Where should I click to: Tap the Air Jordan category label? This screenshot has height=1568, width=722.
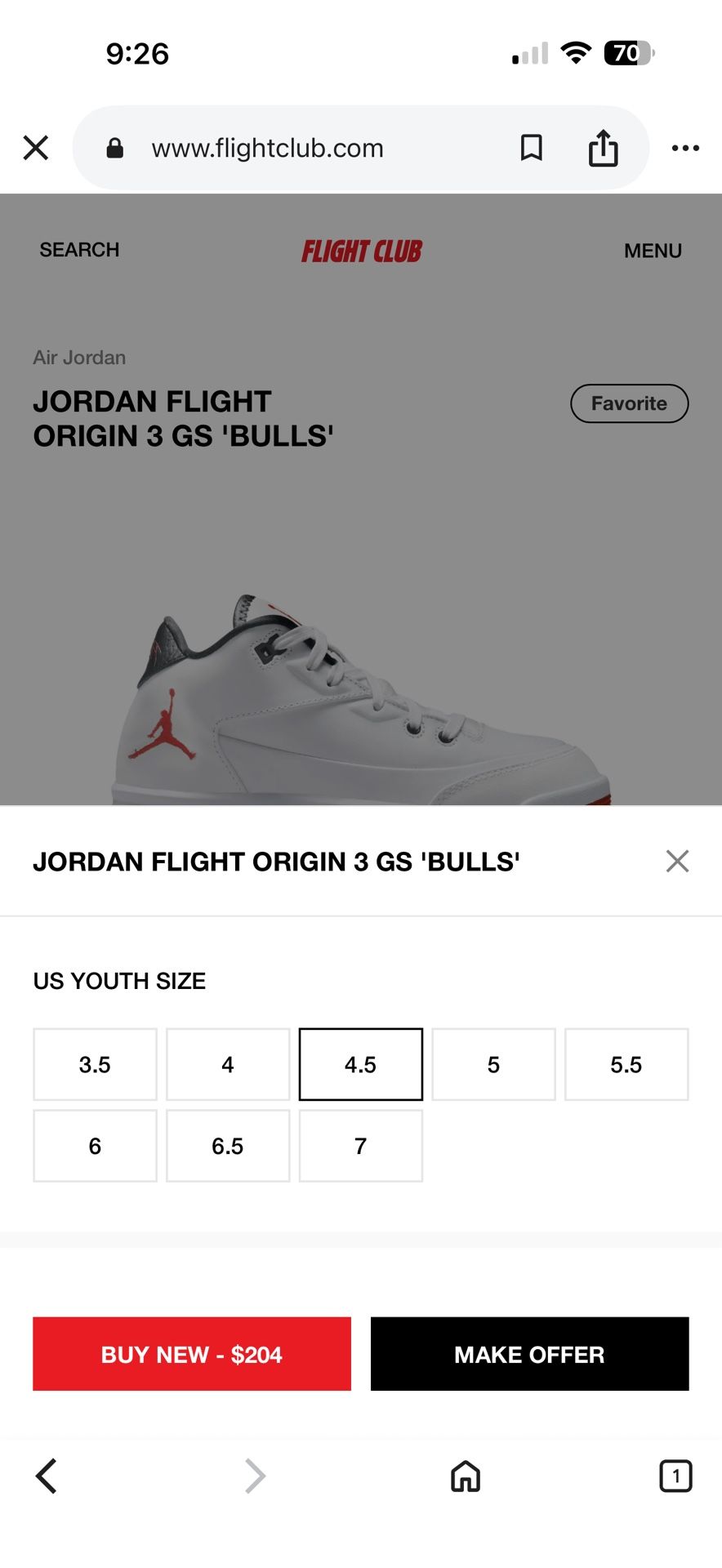pos(78,357)
